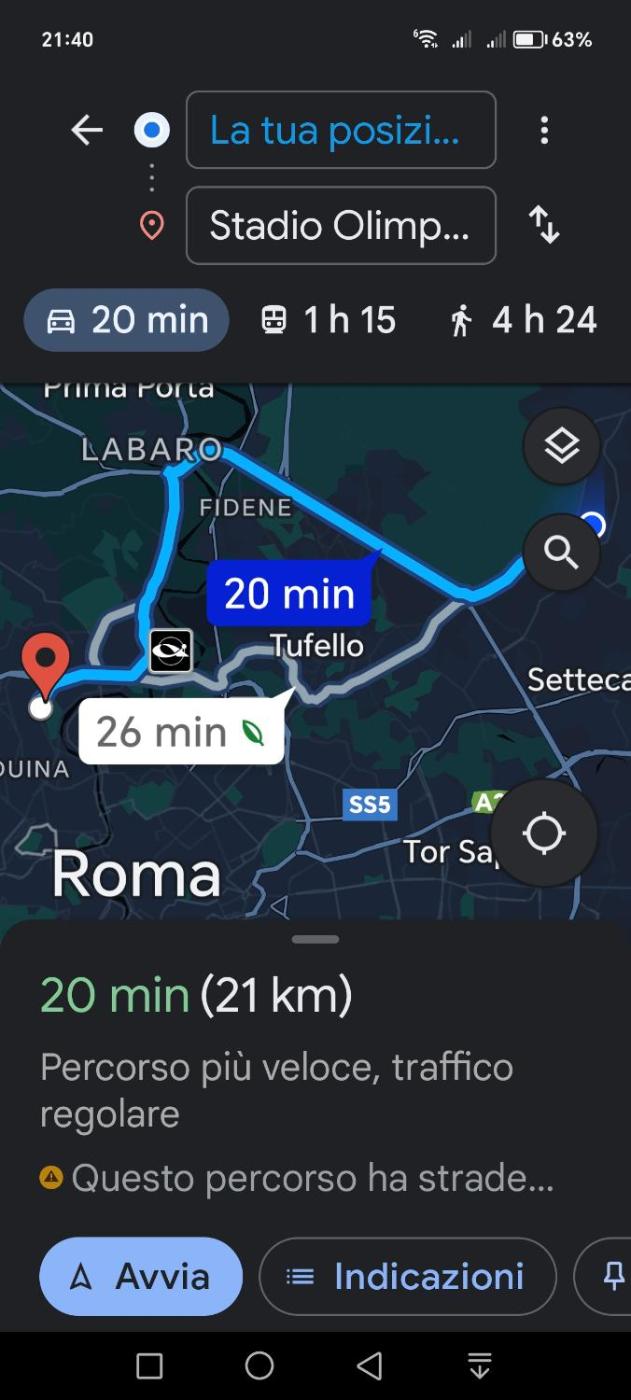Start navigation with Avvia

(141, 1276)
